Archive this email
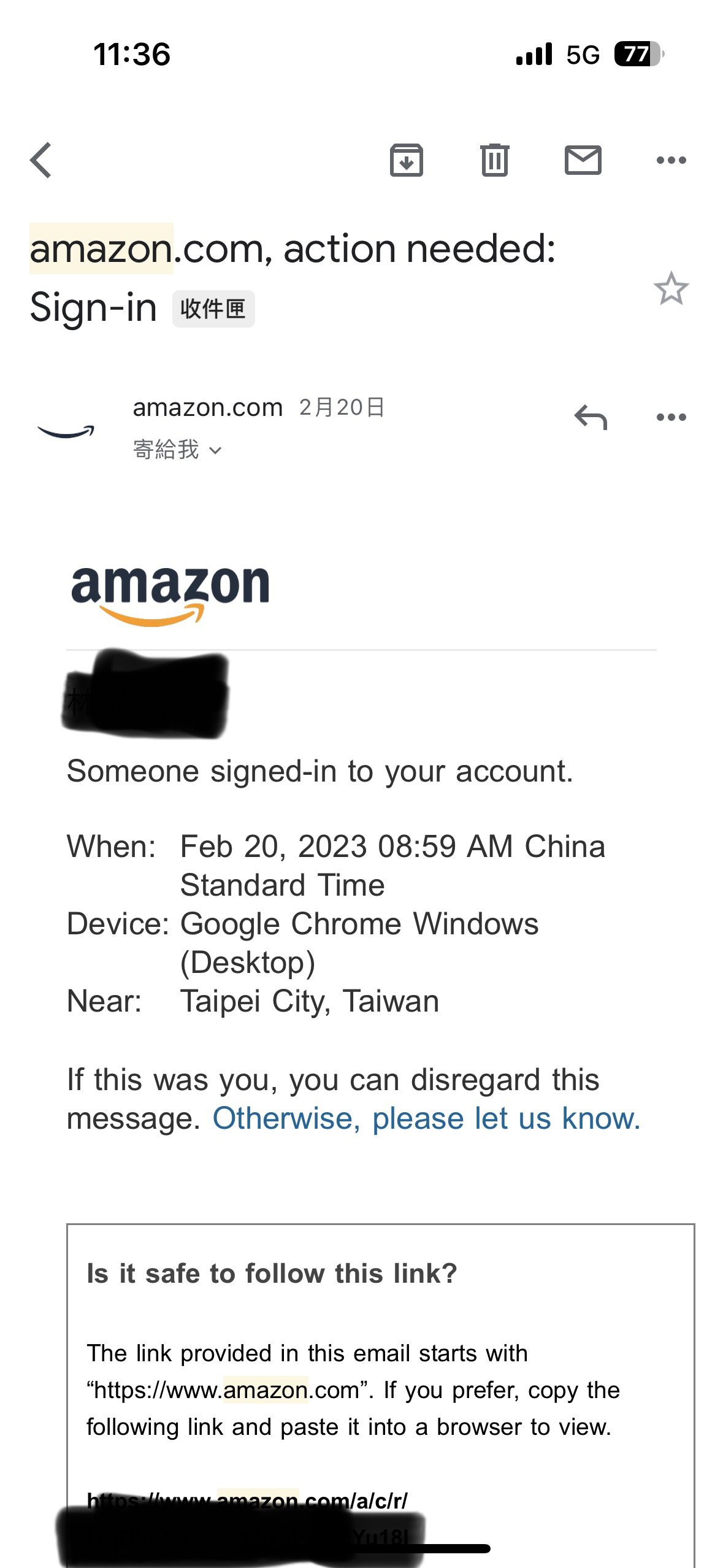This screenshot has width=723, height=1568. (x=406, y=160)
